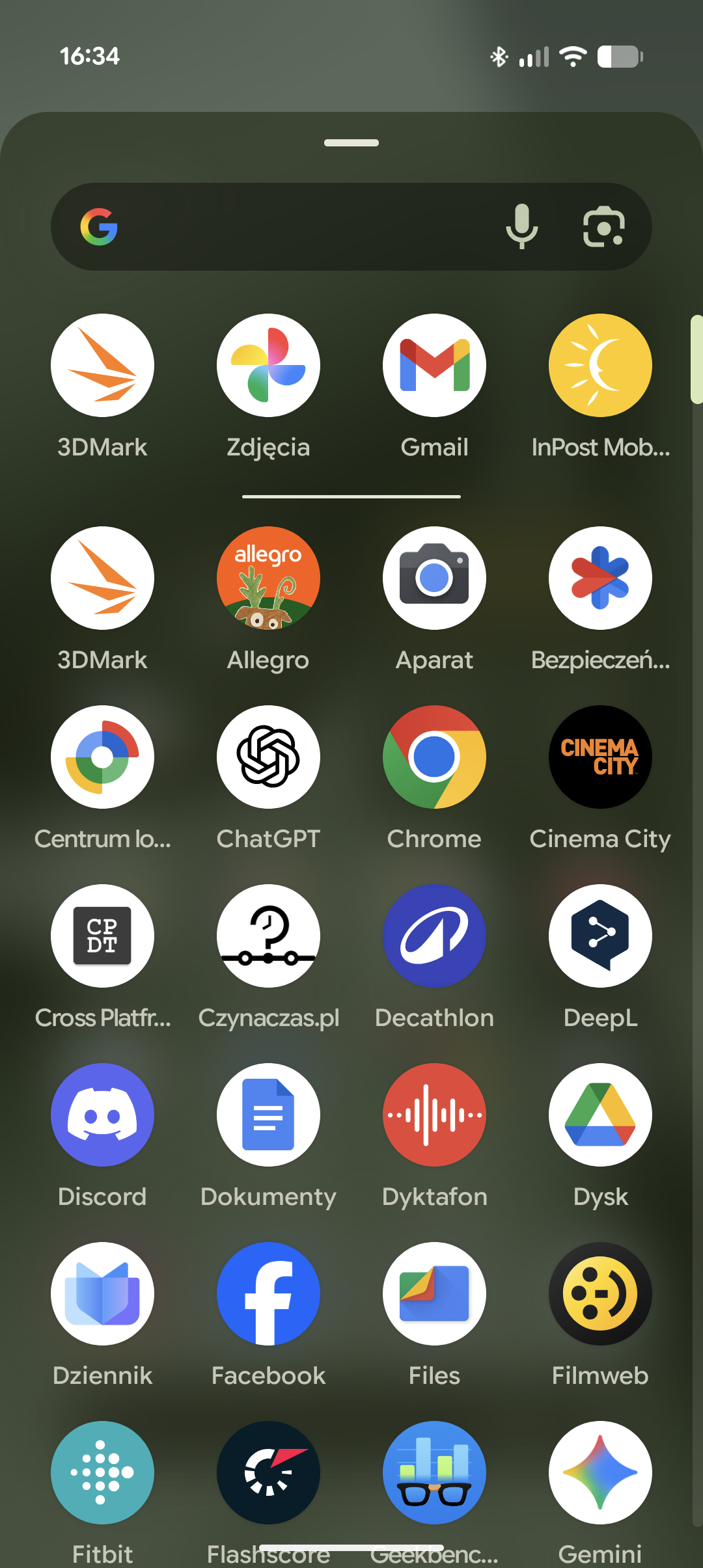Launch ChatGPT
Viewport: 703px width, 1568px height.
268,757
